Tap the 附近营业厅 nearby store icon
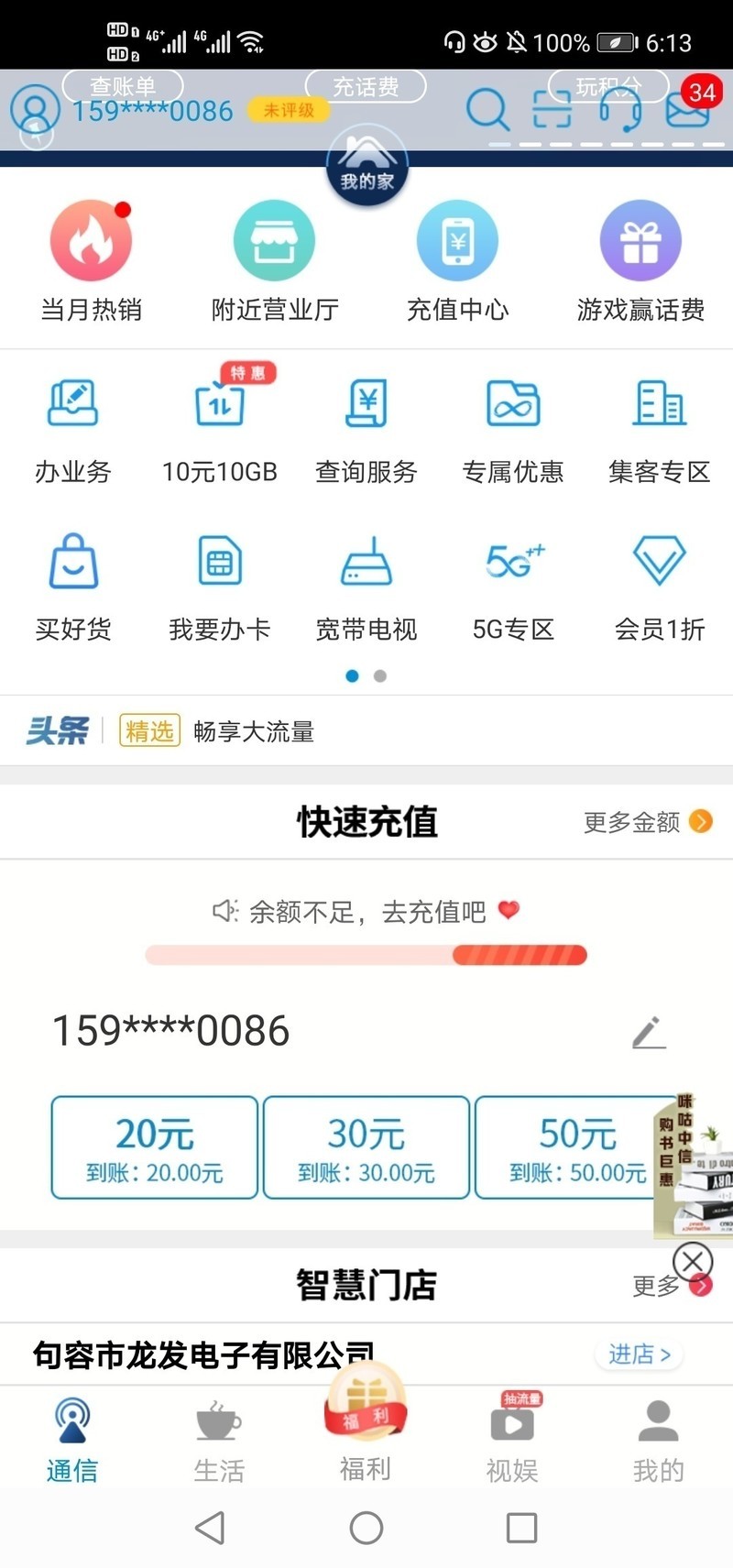This screenshot has width=733, height=1568. tap(274, 240)
